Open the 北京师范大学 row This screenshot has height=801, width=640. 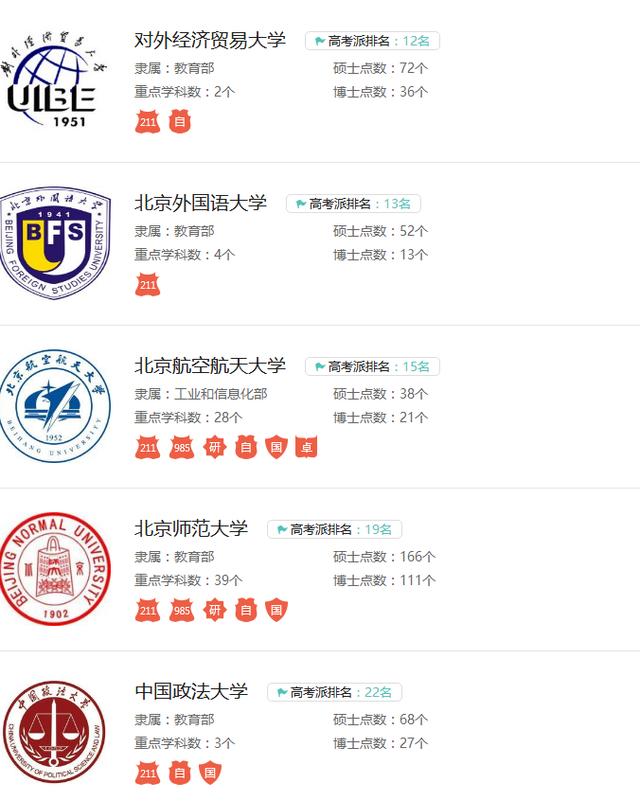pyautogui.click(x=191, y=529)
